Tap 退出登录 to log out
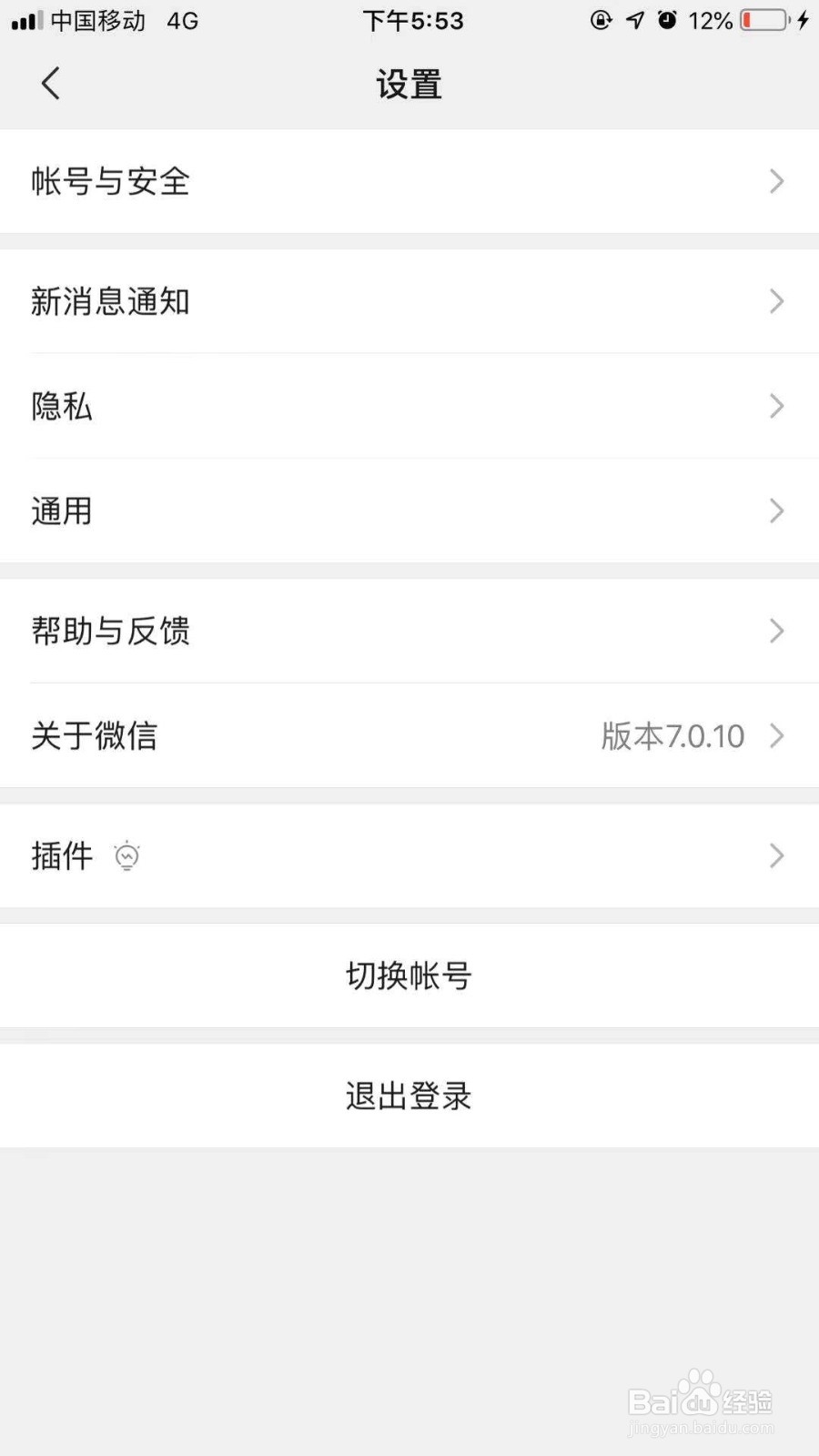This screenshot has height=1456, width=819. 409,1096
